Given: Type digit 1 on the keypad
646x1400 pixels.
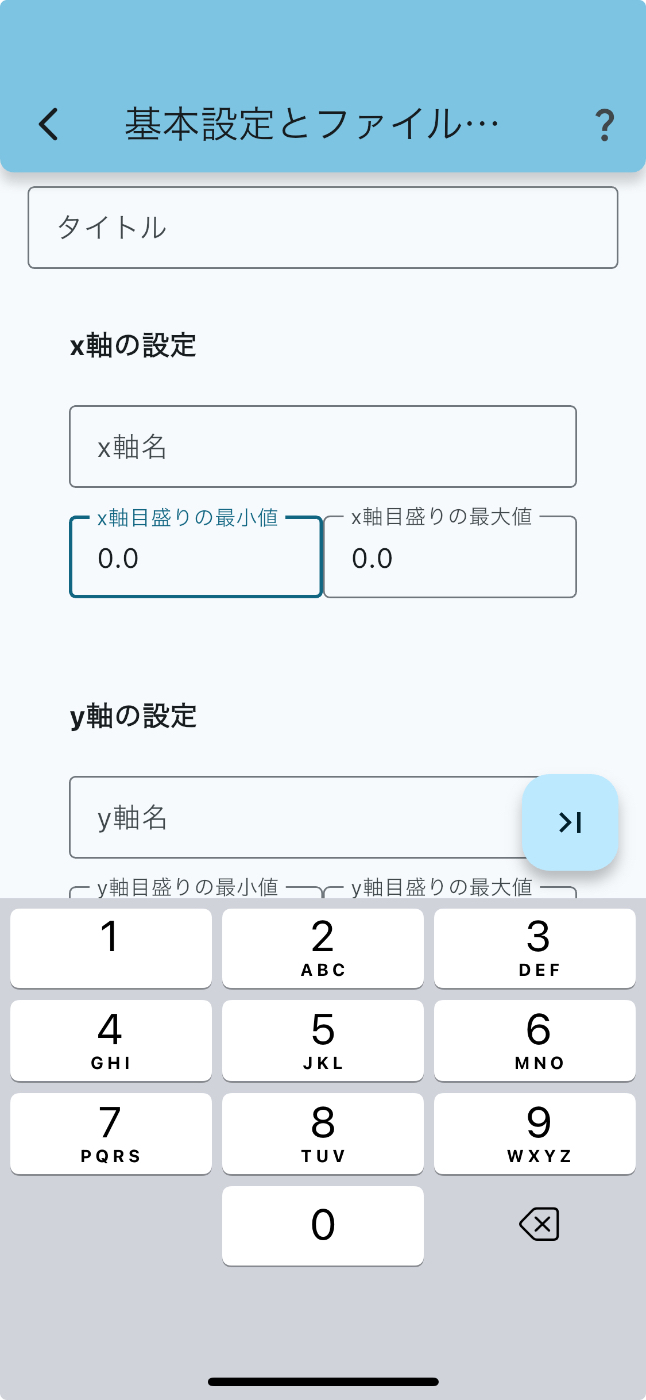Looking at the screenshot, I should [x=111, y=948].
